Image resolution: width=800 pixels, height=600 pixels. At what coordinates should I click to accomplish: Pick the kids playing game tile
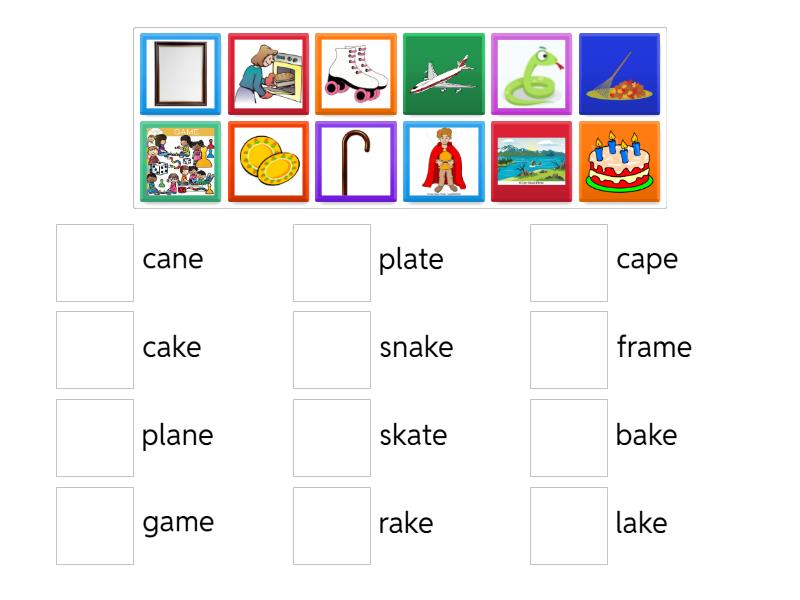point(180,162)
